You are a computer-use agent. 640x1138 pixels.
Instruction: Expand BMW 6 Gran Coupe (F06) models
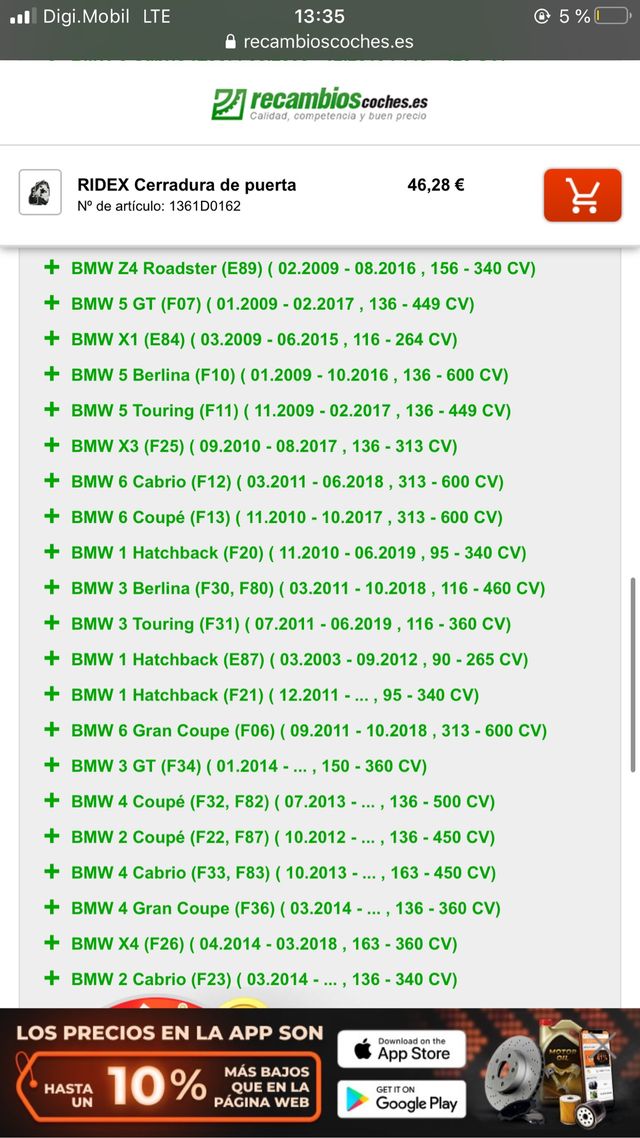[52, 730]
